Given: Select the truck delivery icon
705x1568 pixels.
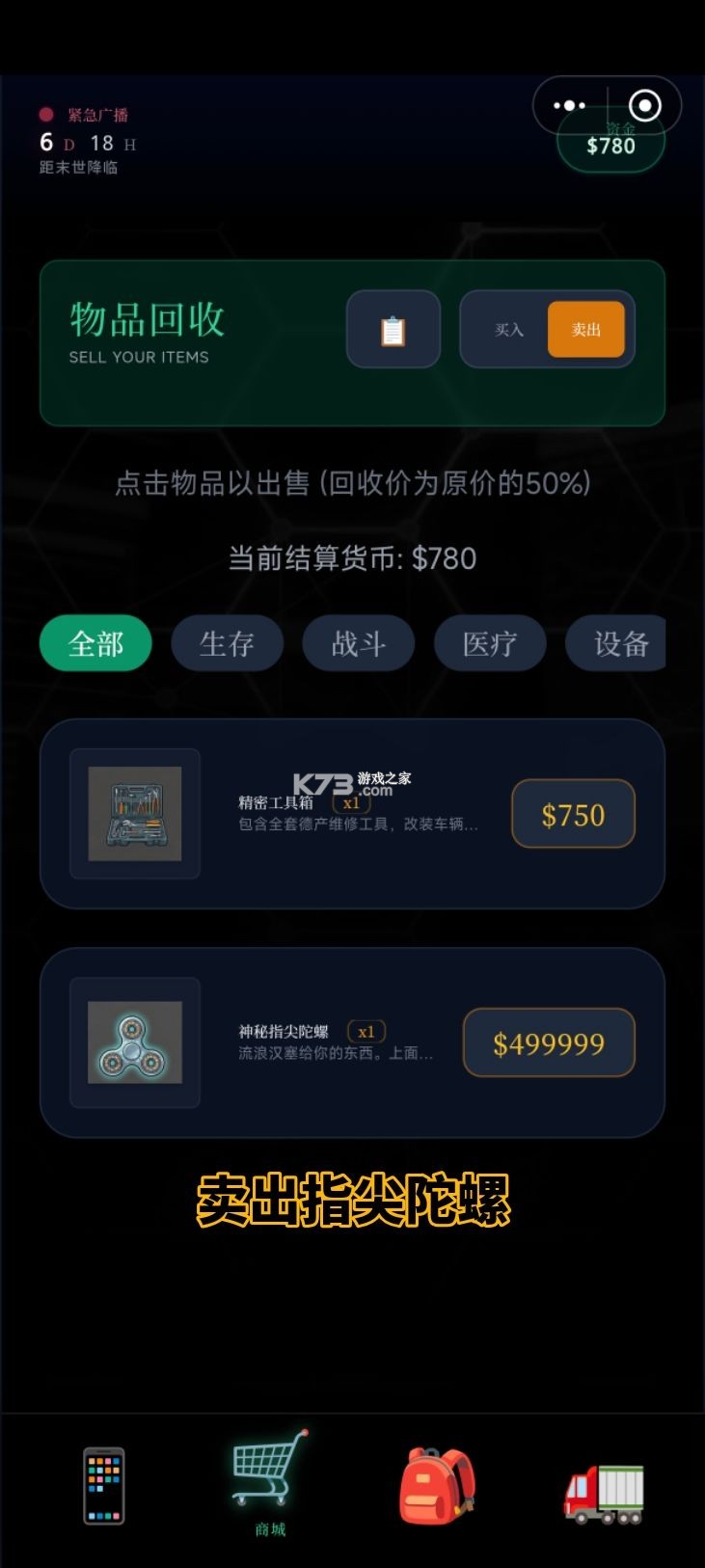Looking at the screenshot, I should click(x=607, y=1485).
